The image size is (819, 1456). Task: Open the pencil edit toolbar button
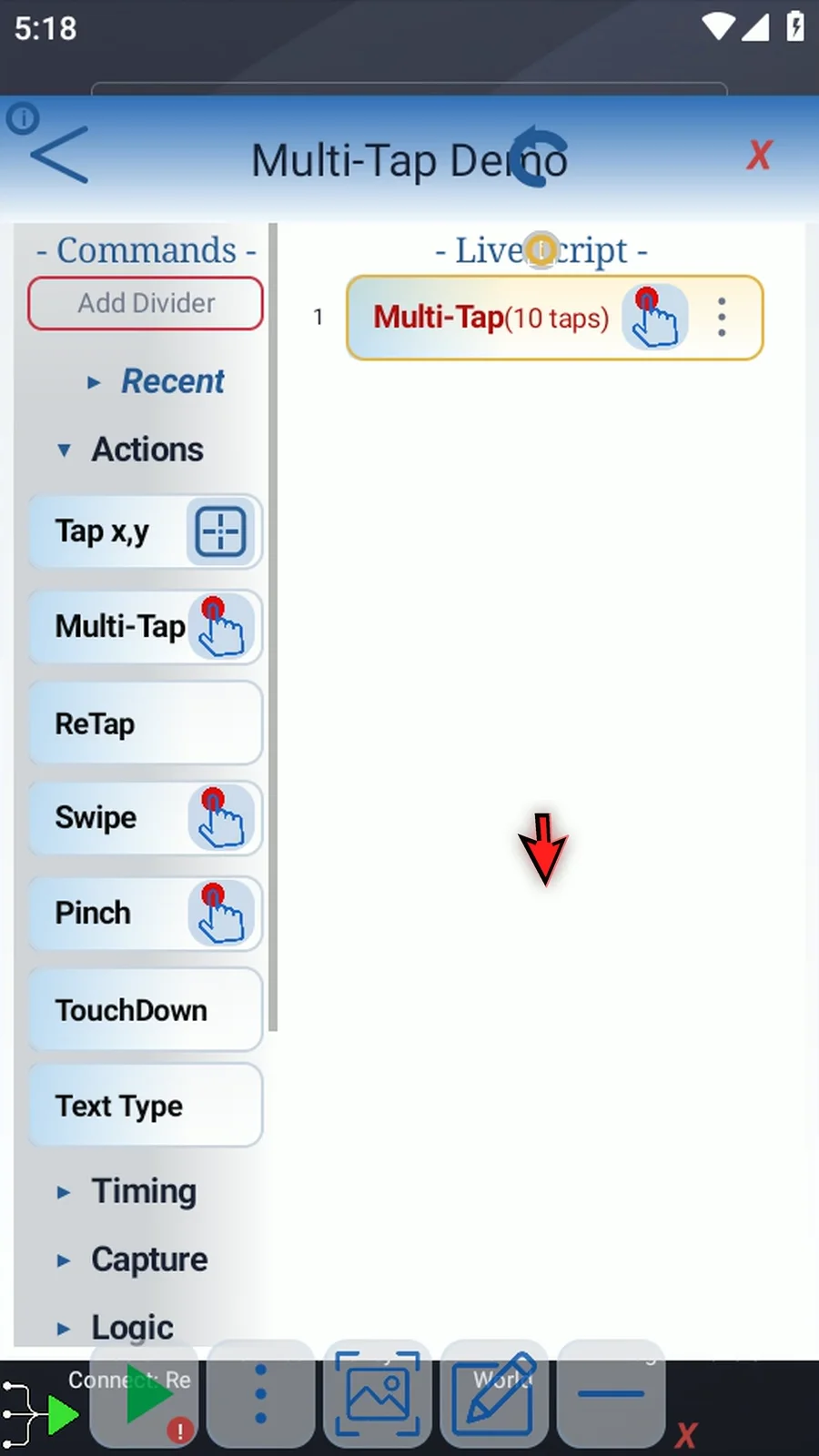coord(494,1394)
